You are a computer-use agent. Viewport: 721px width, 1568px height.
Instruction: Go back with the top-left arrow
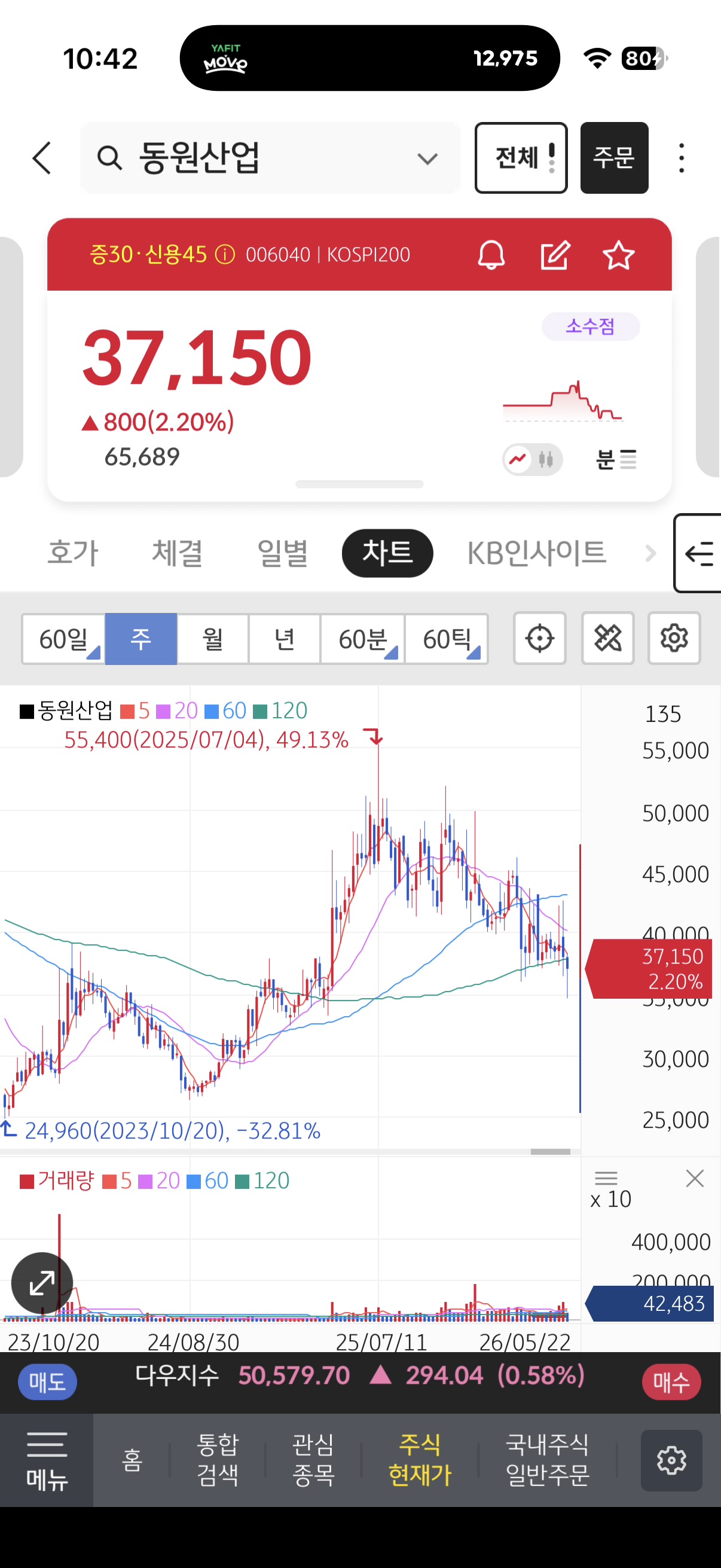point(41,158)
